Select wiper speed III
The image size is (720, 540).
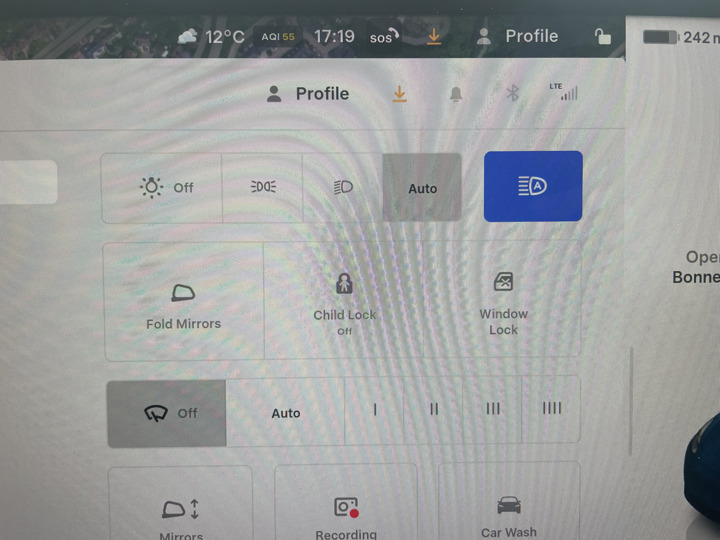click(x=492, y=409)
